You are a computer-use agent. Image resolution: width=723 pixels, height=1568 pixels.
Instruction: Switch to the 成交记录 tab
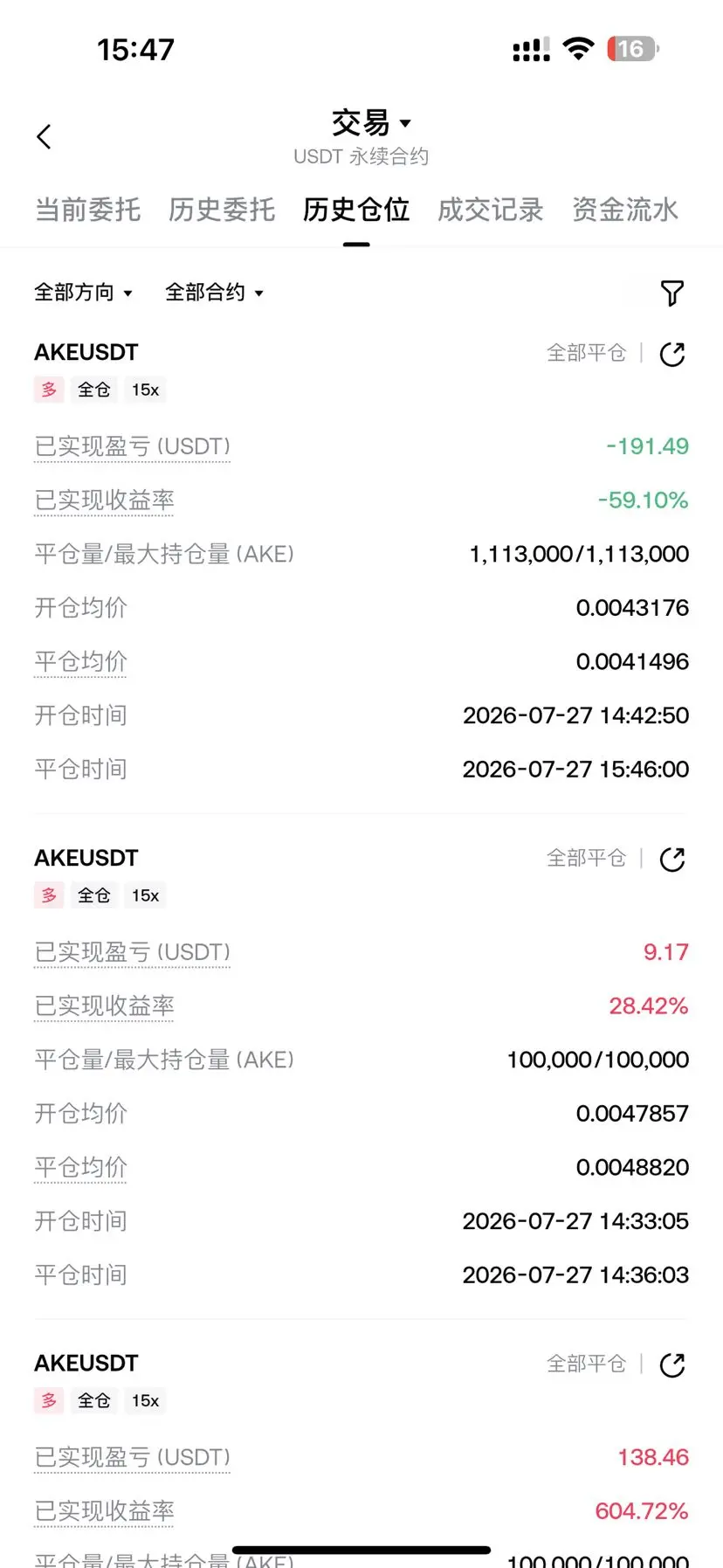point(491,210)
